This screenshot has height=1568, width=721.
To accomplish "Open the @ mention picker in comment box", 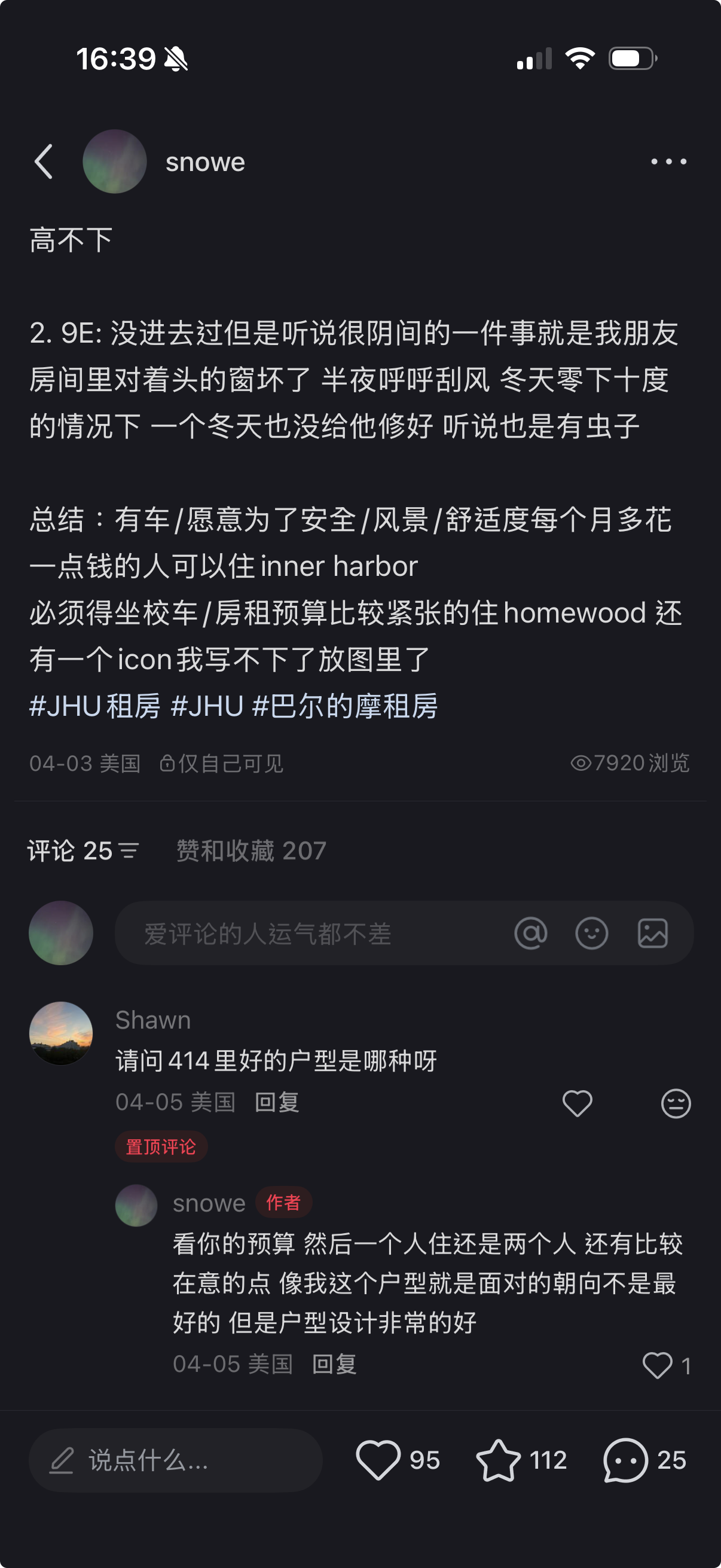I will coord(531,932).
